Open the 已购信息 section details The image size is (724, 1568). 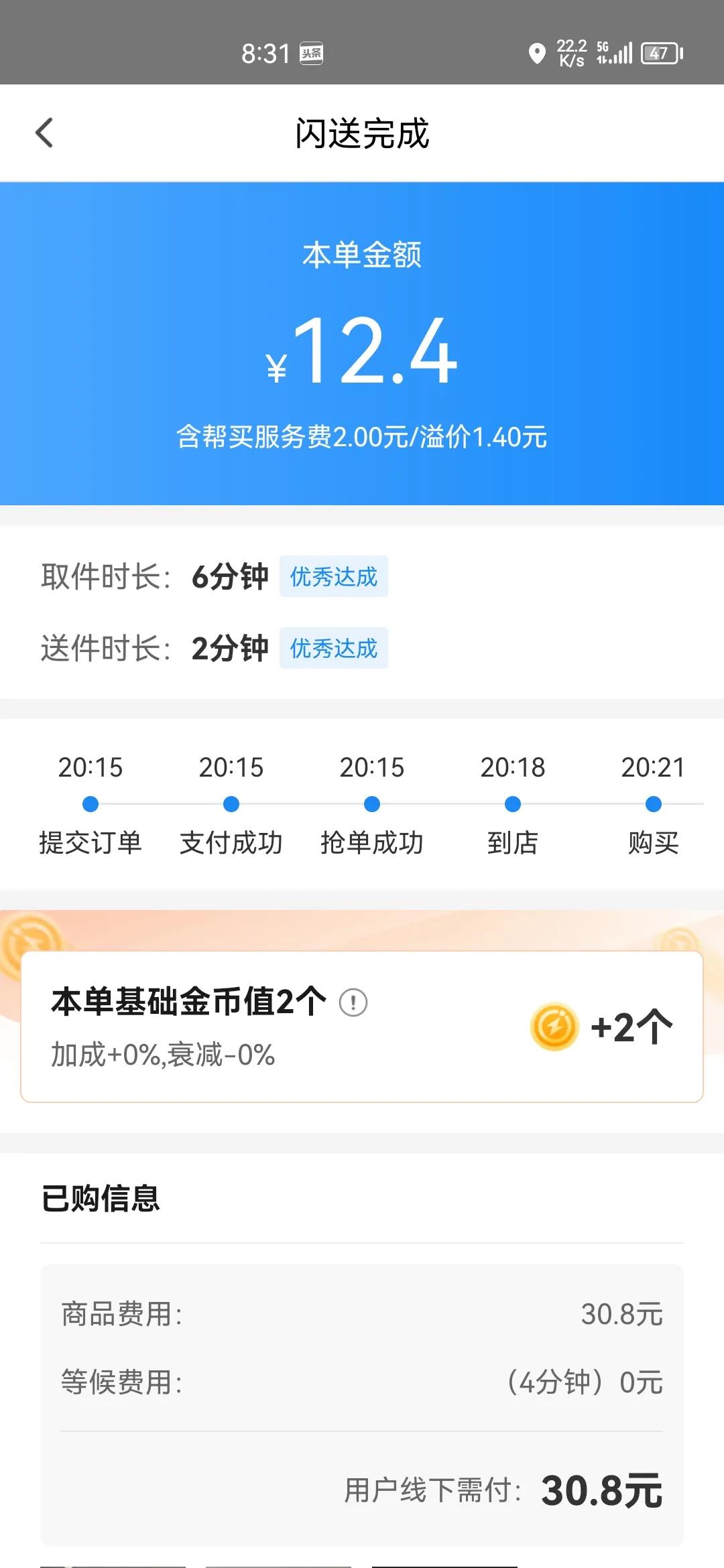[101, 1197]
